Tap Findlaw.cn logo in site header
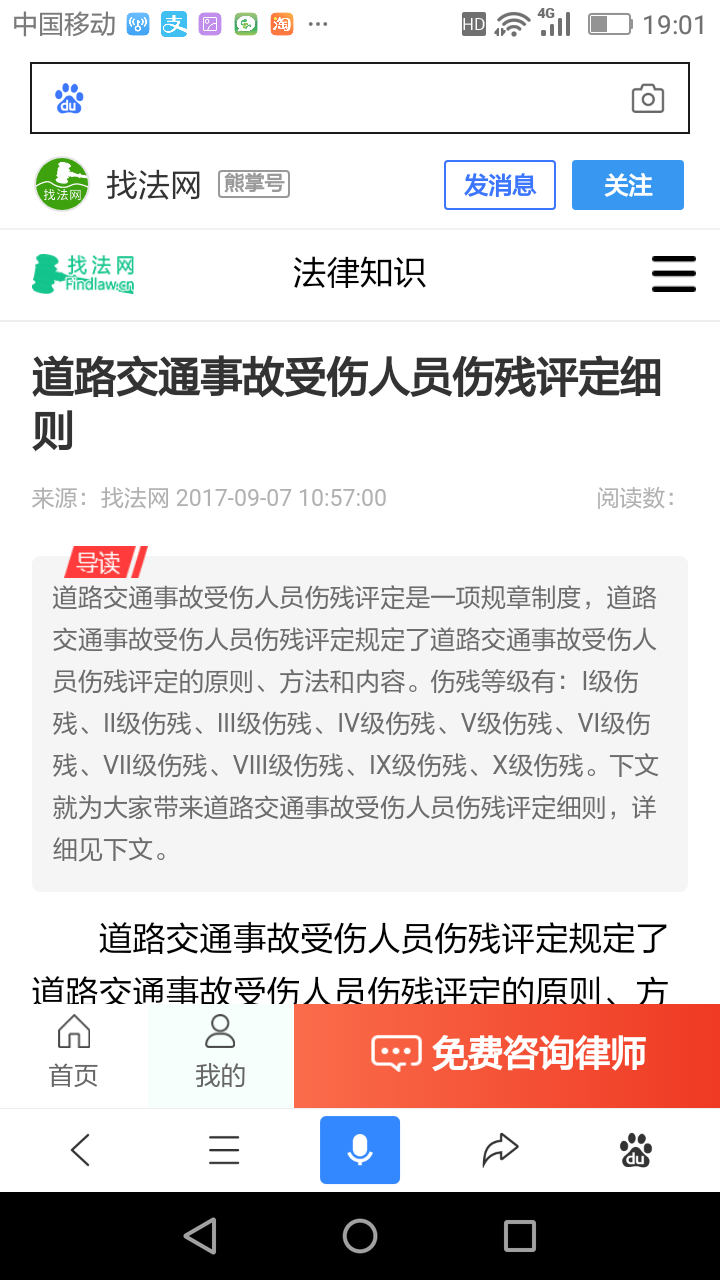Viewport: 720px width, 1280px height. pos(83,273)
